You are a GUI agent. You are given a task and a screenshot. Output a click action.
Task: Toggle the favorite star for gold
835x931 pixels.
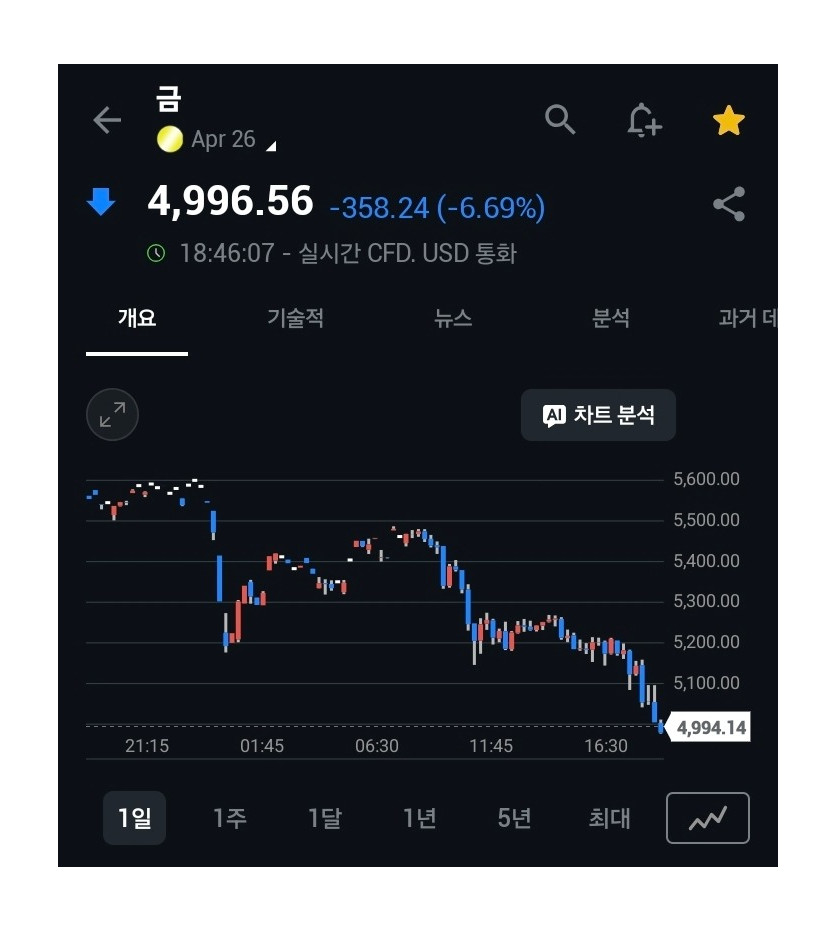click(x=728, y=121)
